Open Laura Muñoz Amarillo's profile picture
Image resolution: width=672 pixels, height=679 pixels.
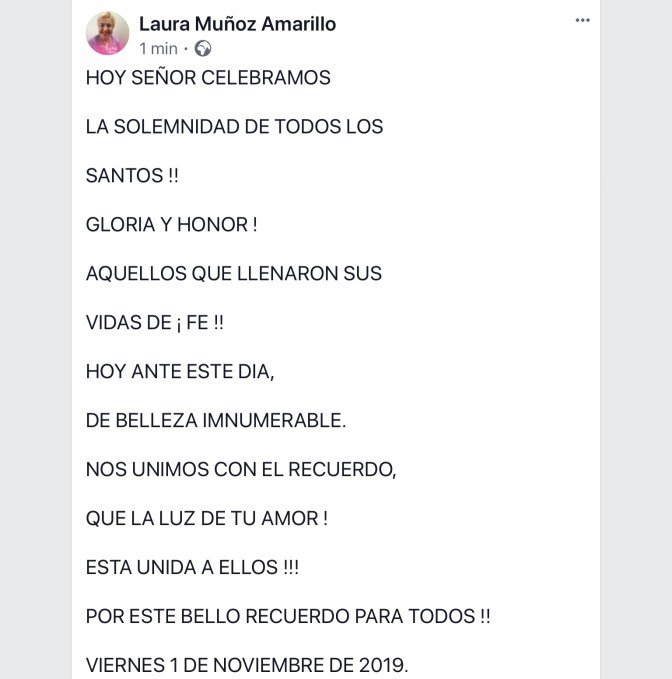click(107, 33)
